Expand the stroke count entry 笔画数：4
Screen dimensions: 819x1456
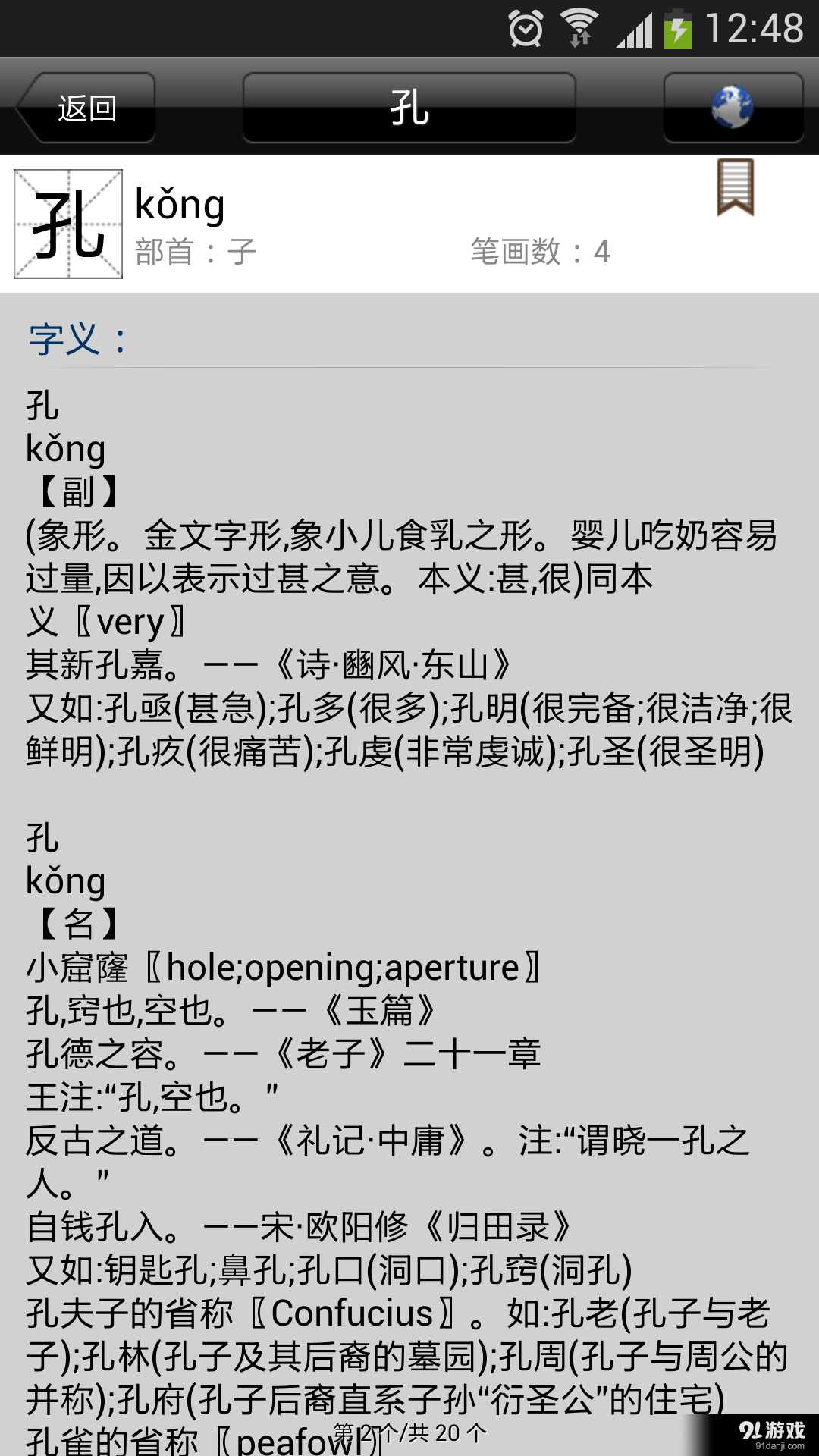[x=538, y=252]
